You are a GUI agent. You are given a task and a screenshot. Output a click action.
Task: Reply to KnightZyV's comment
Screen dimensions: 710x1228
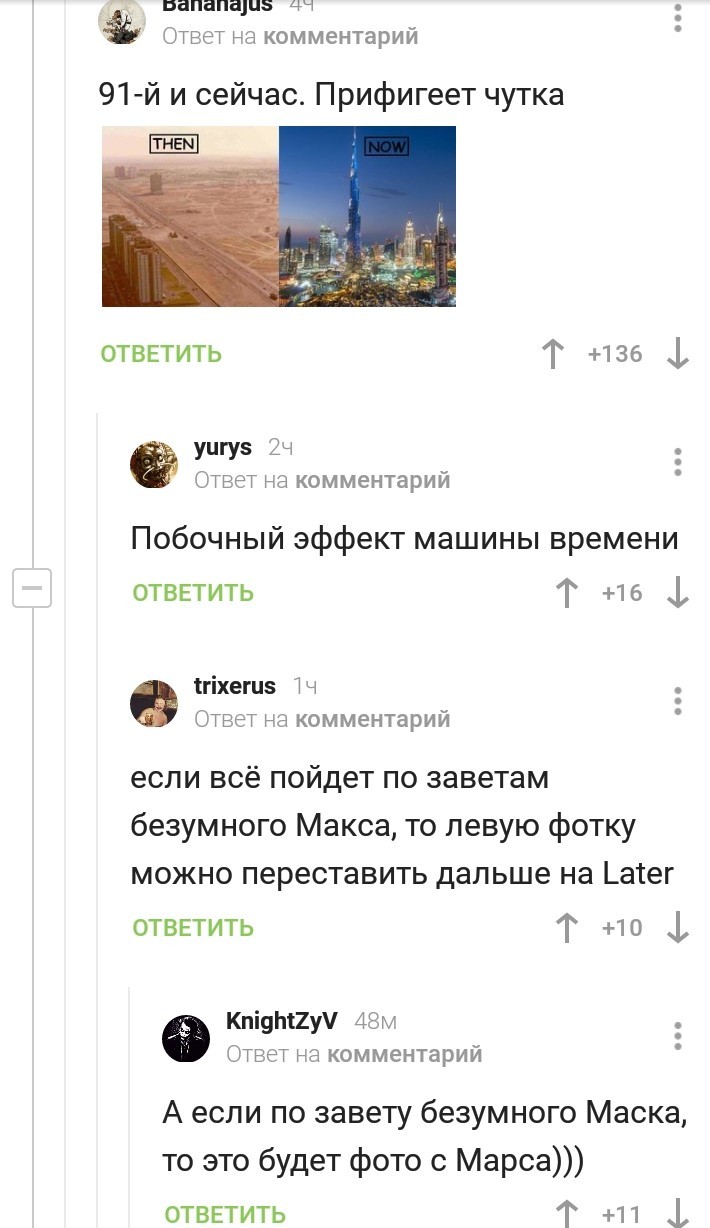coord(225,1215)
